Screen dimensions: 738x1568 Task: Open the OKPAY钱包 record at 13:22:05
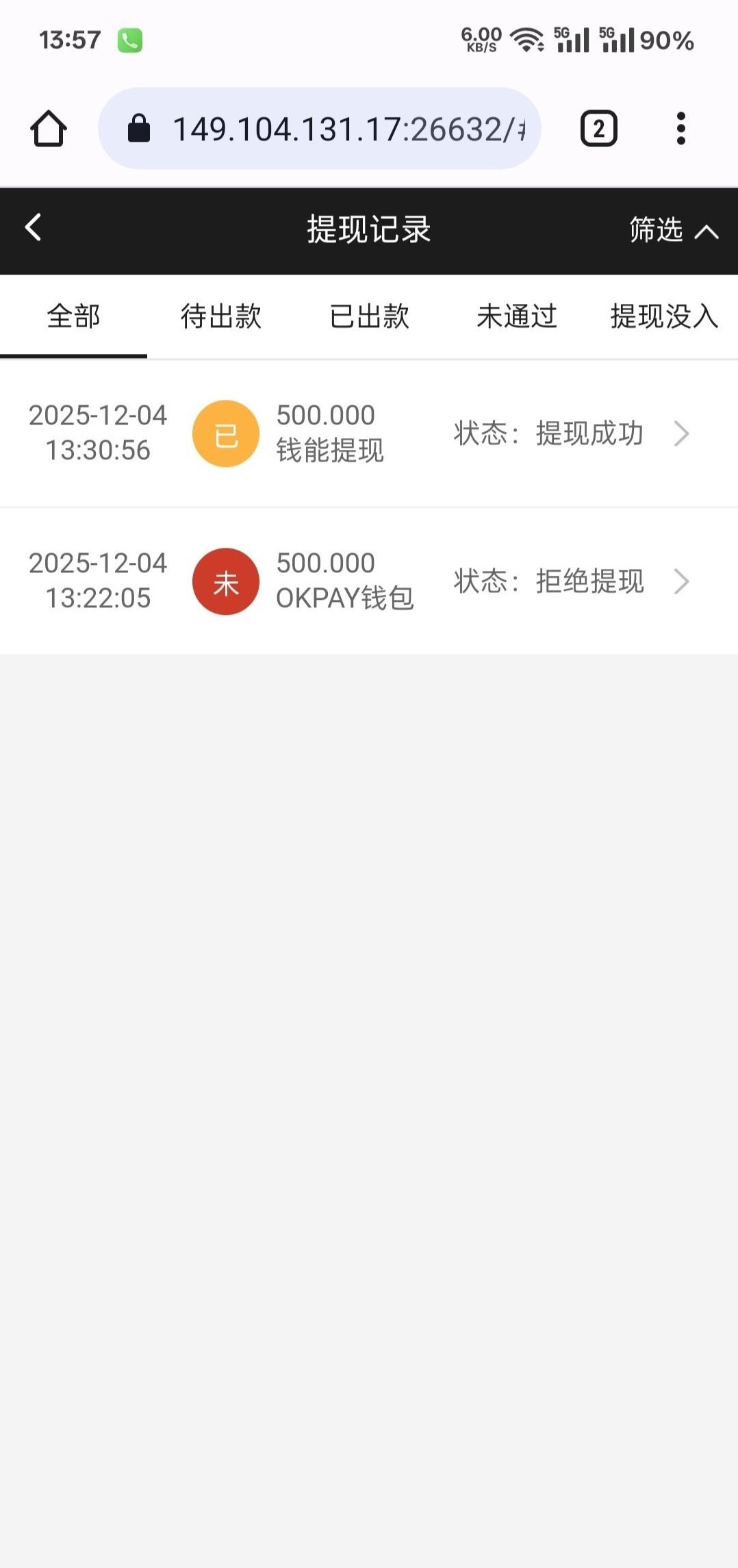368,581
